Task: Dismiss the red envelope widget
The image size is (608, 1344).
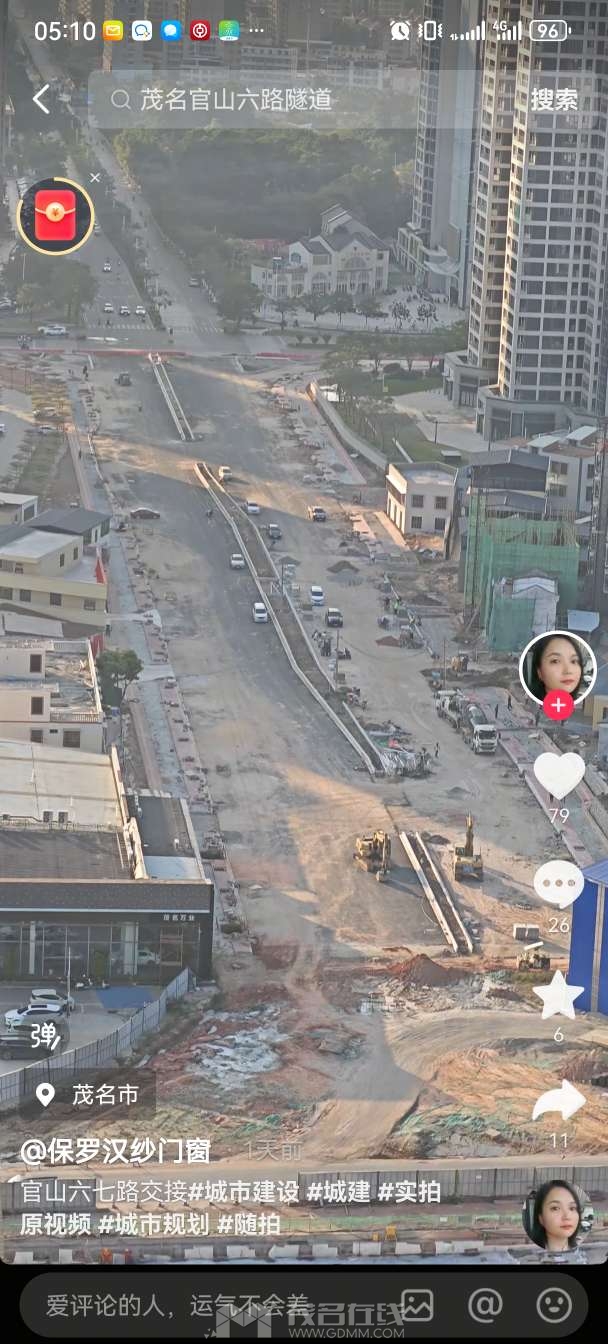Action: 95,177
